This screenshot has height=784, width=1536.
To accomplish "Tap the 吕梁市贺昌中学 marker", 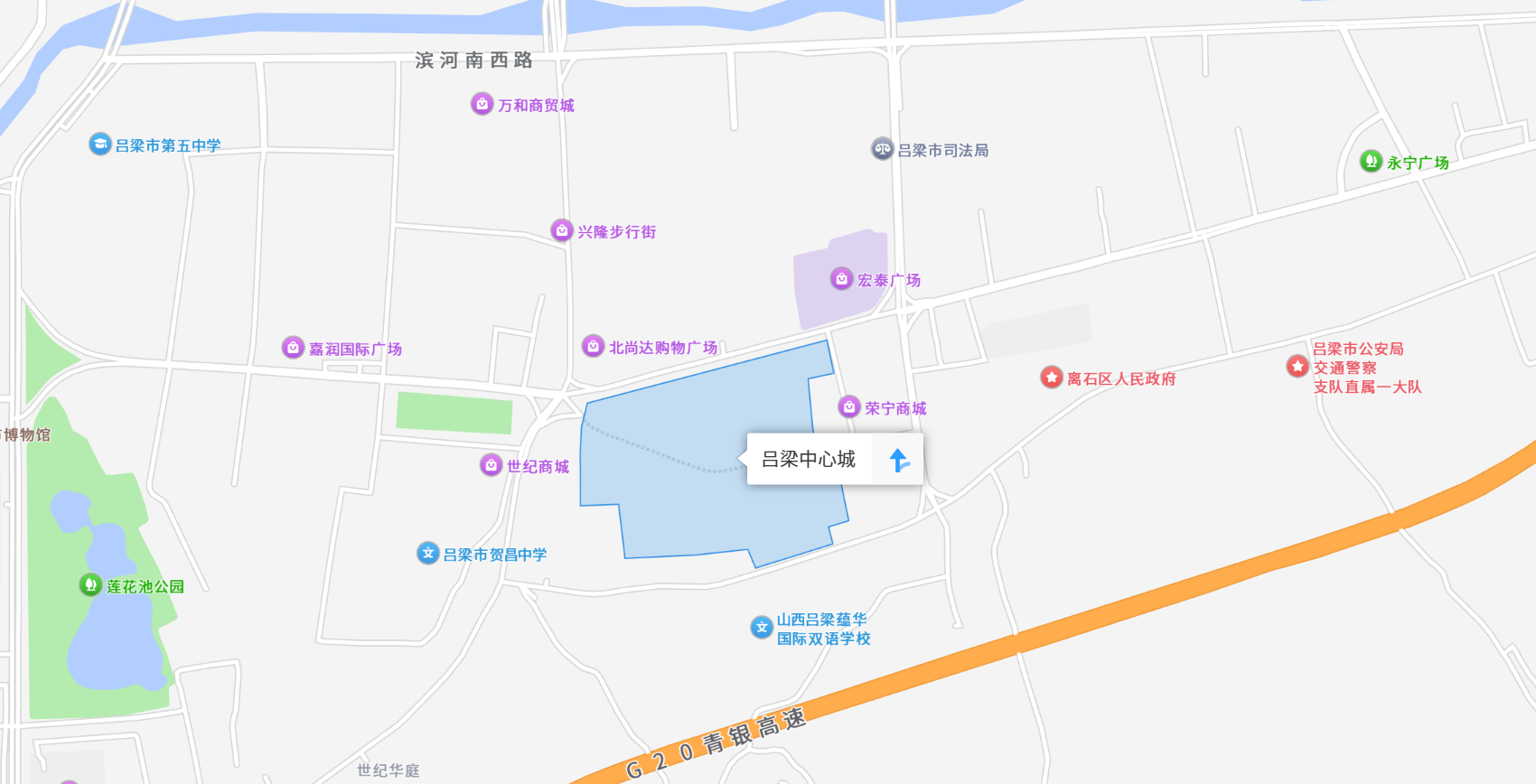I will (428, 553).
